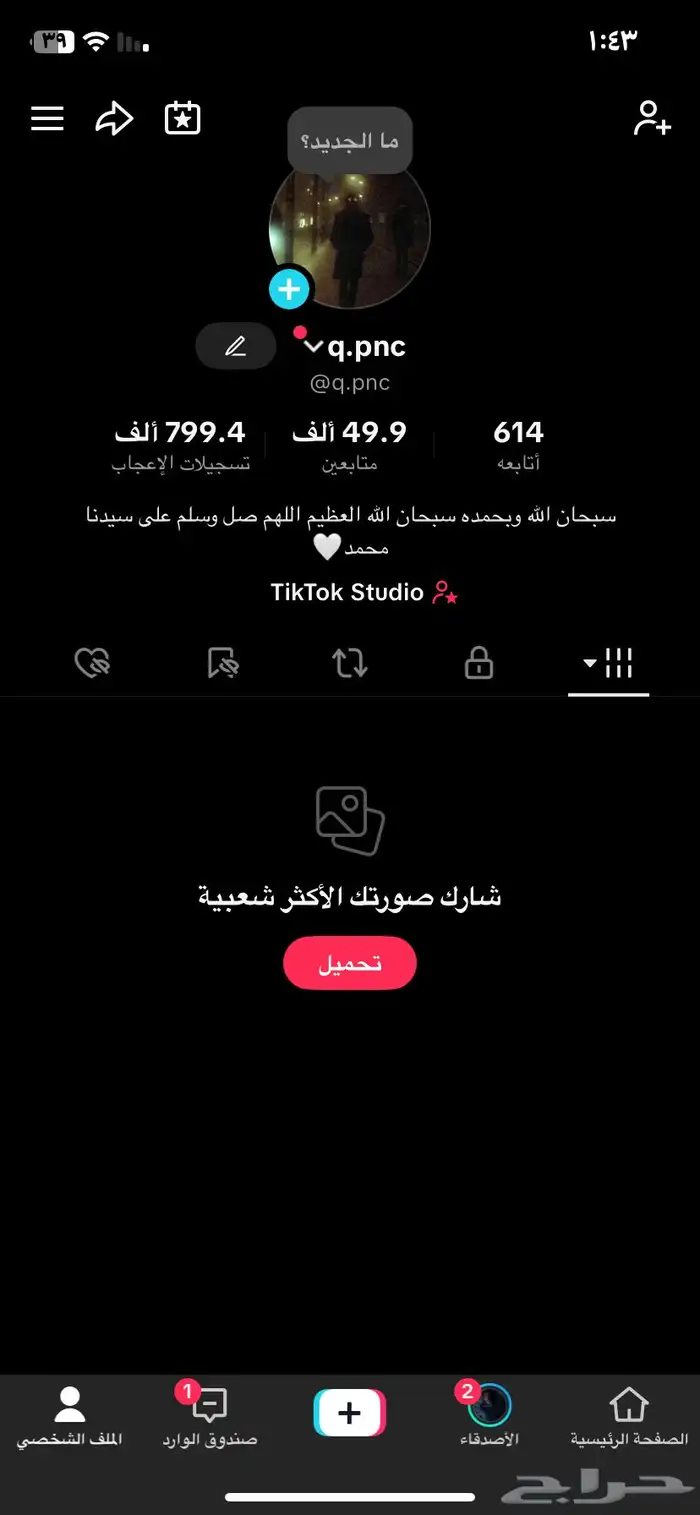Open the 614 following list

coord(518,445)
